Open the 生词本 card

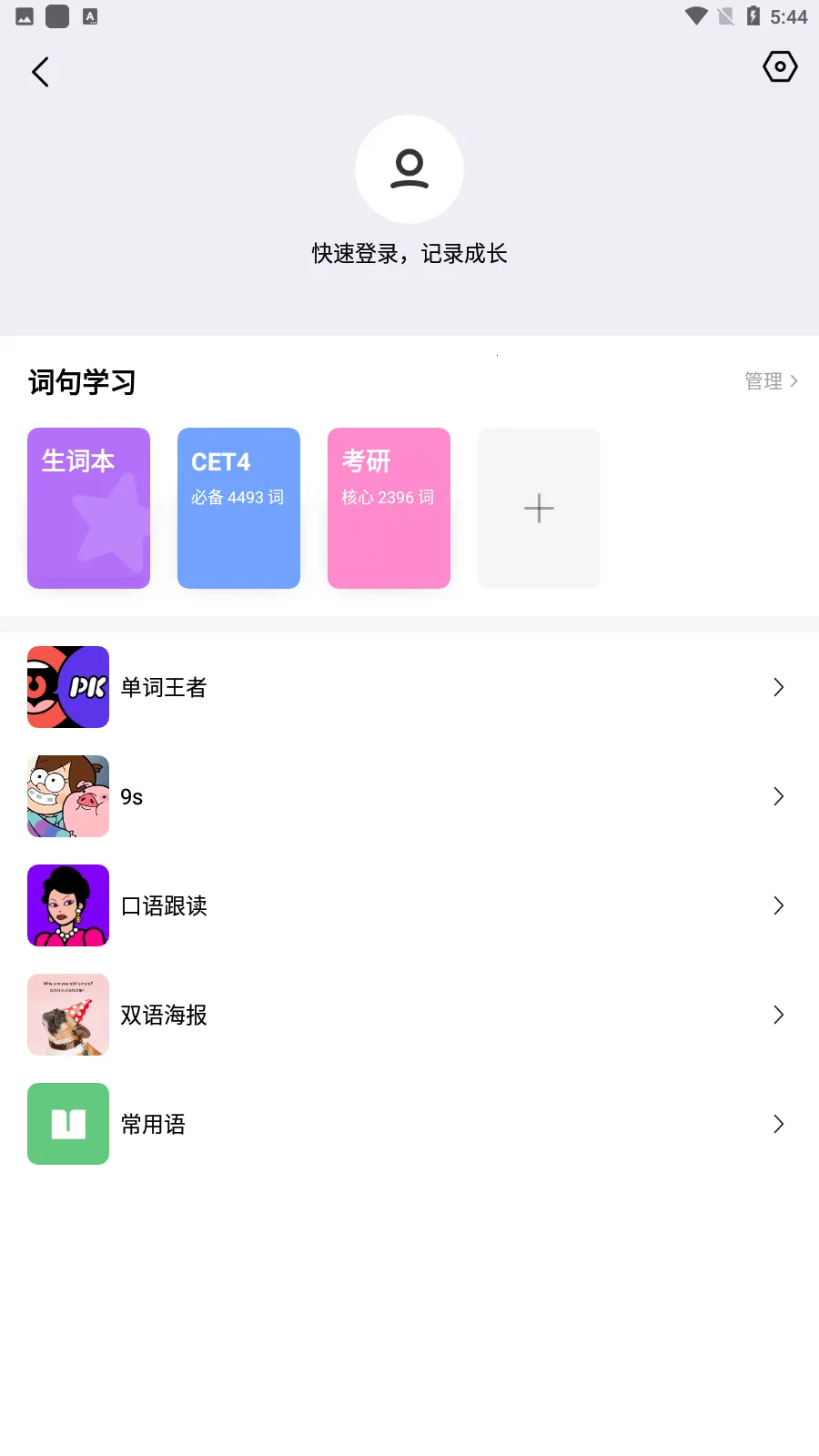pos(89,508)
